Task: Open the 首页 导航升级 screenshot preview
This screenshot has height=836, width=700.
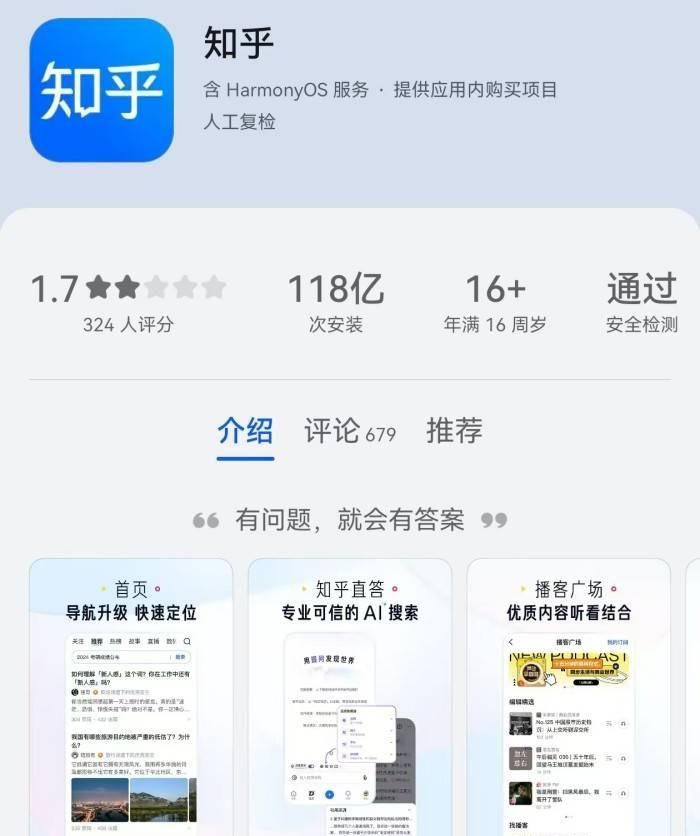Action: click(131, 700)
